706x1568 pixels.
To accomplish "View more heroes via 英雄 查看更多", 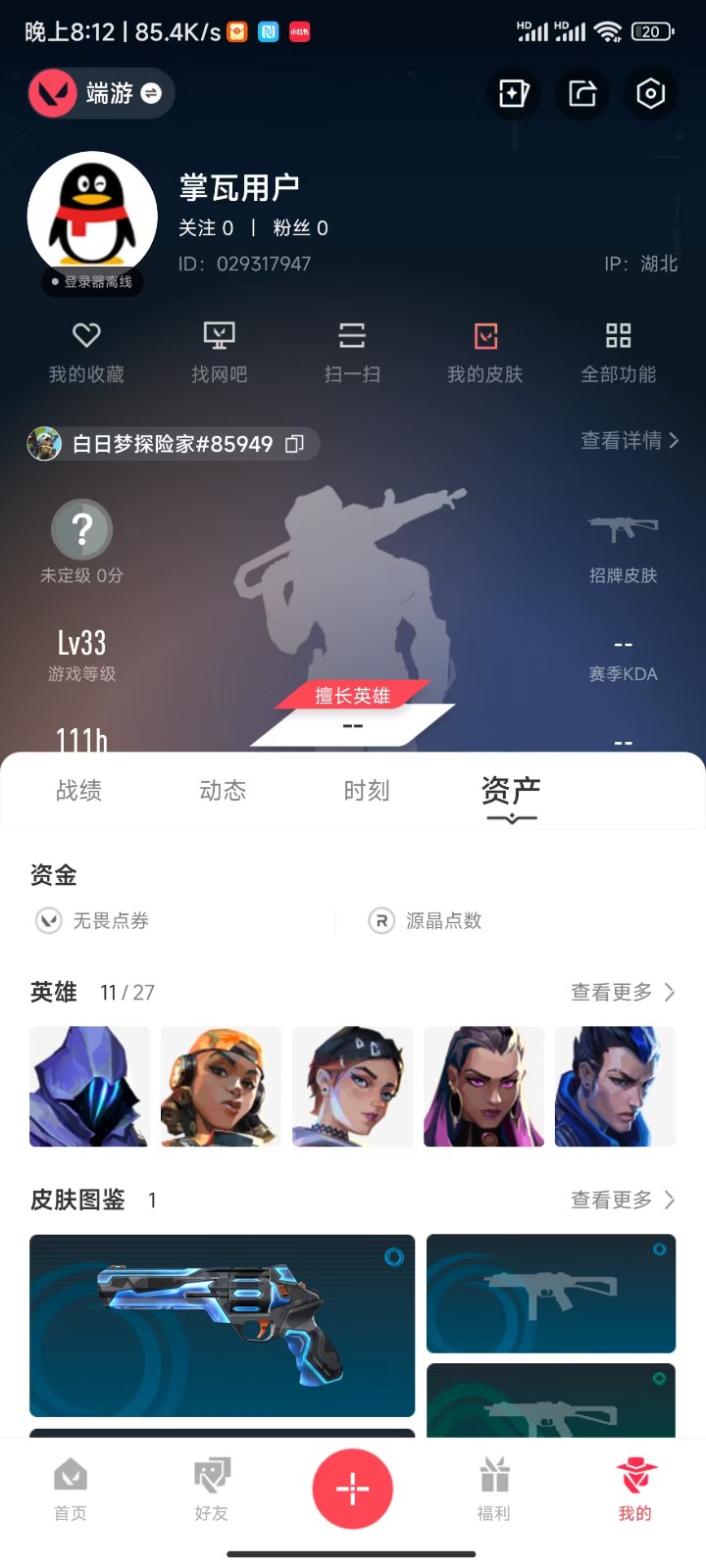I will click(x=623, y=993).
